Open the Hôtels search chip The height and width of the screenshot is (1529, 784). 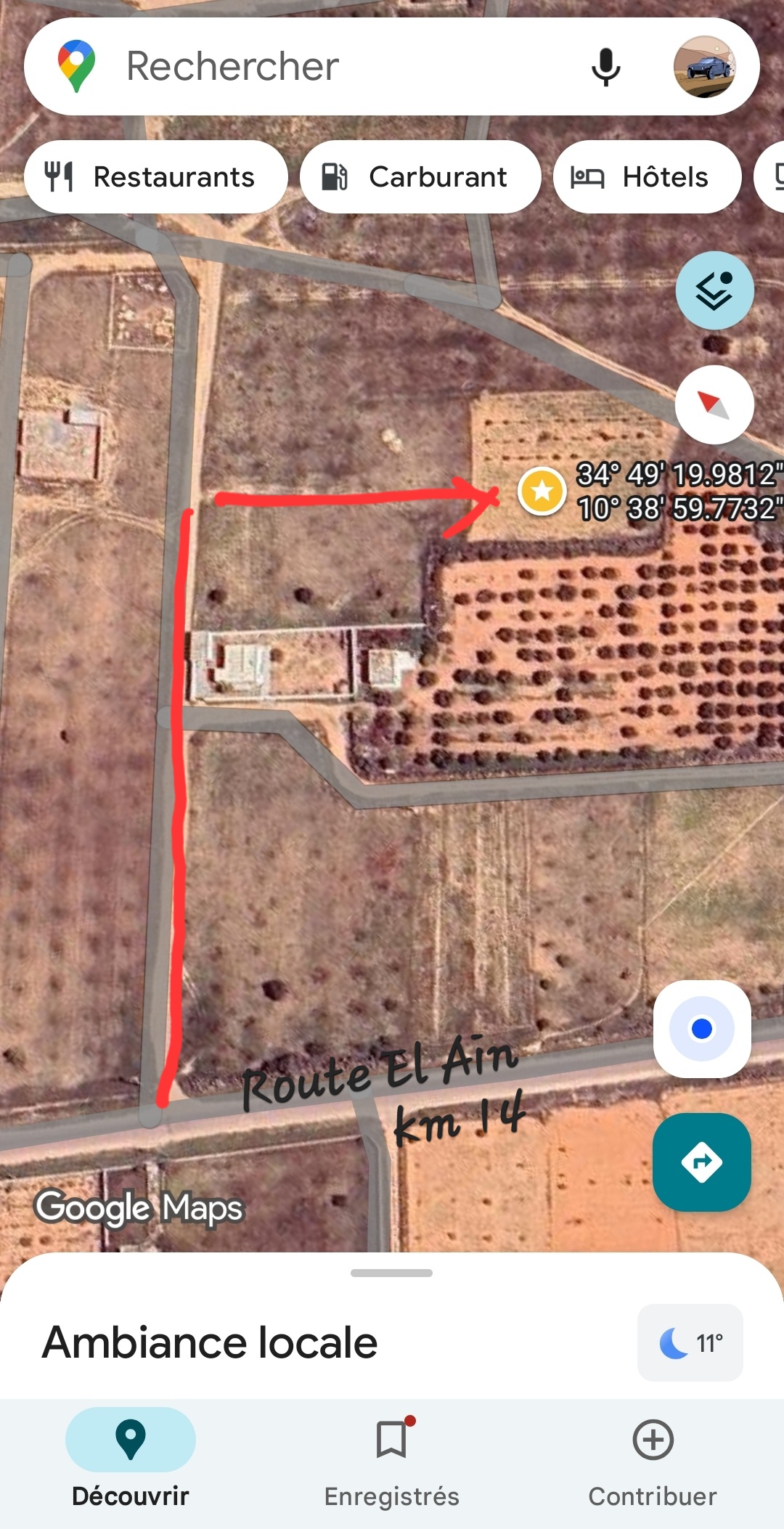[x=646, y=176]
